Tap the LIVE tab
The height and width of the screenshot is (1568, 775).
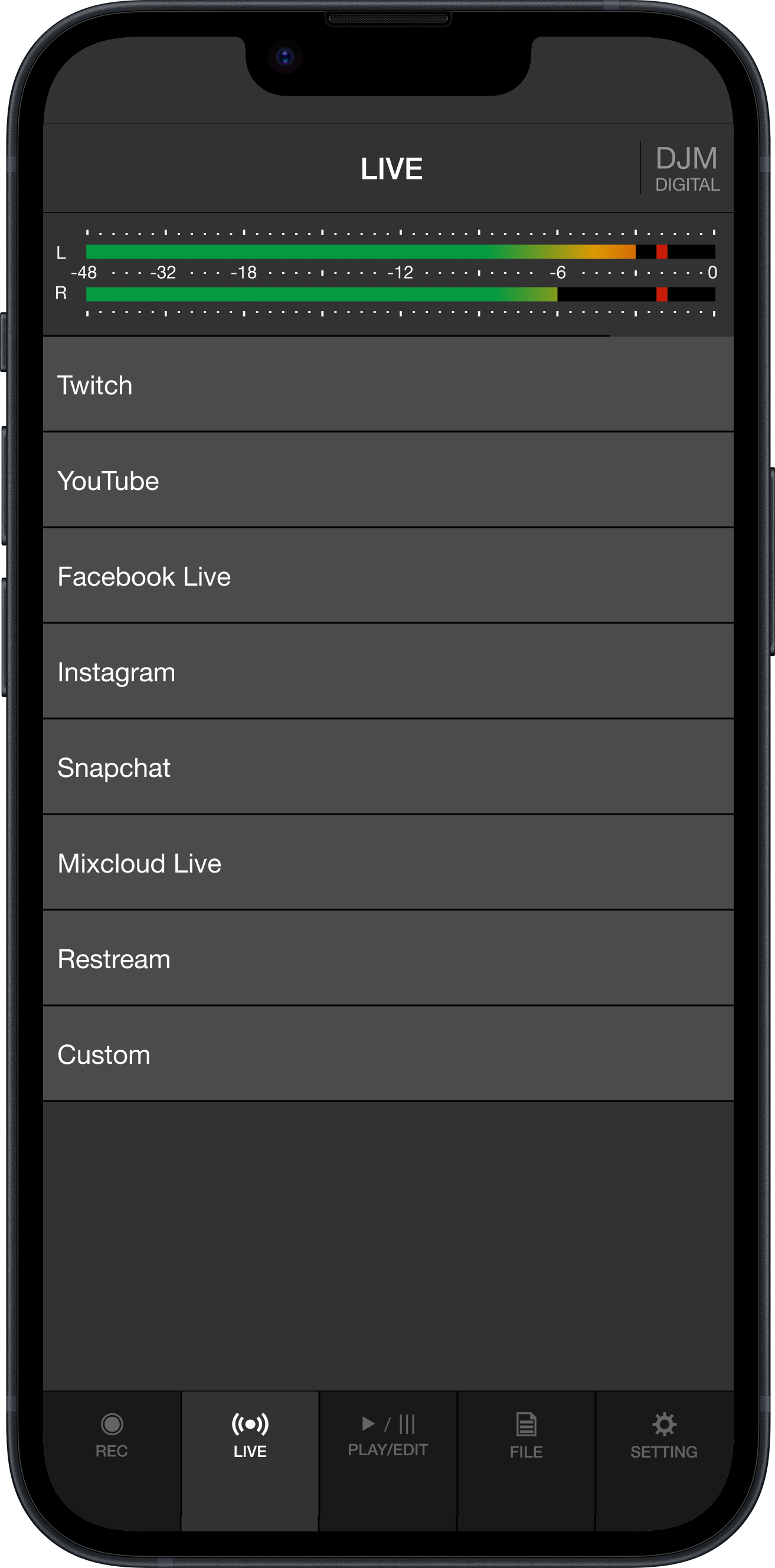250,1435
